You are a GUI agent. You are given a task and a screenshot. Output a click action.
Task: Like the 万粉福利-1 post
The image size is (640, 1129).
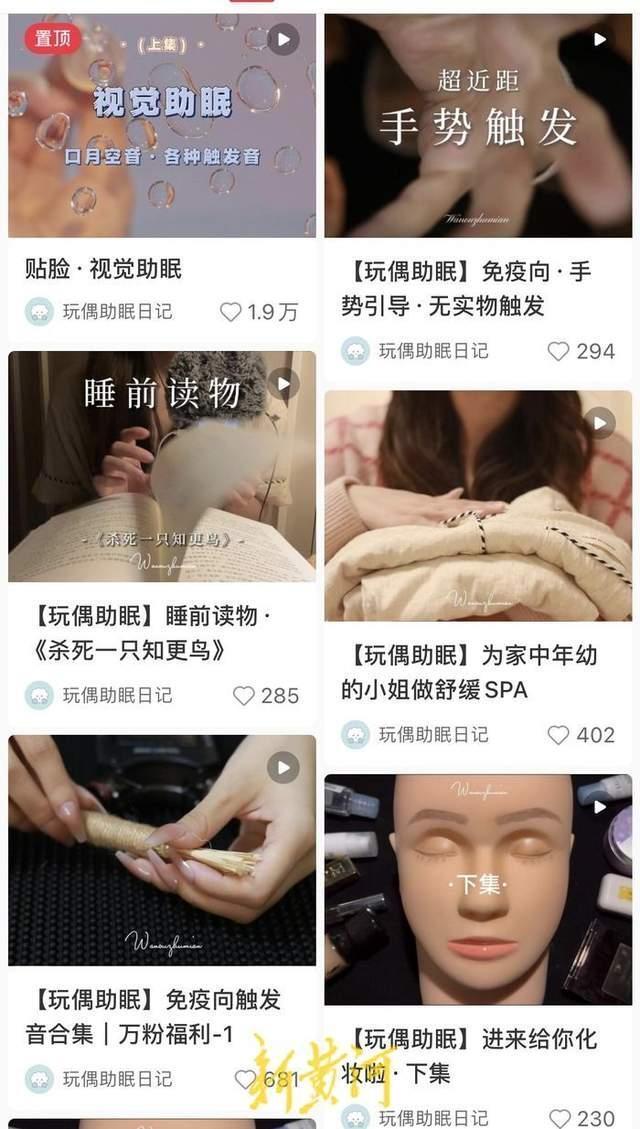click(x=245, y=1079)
